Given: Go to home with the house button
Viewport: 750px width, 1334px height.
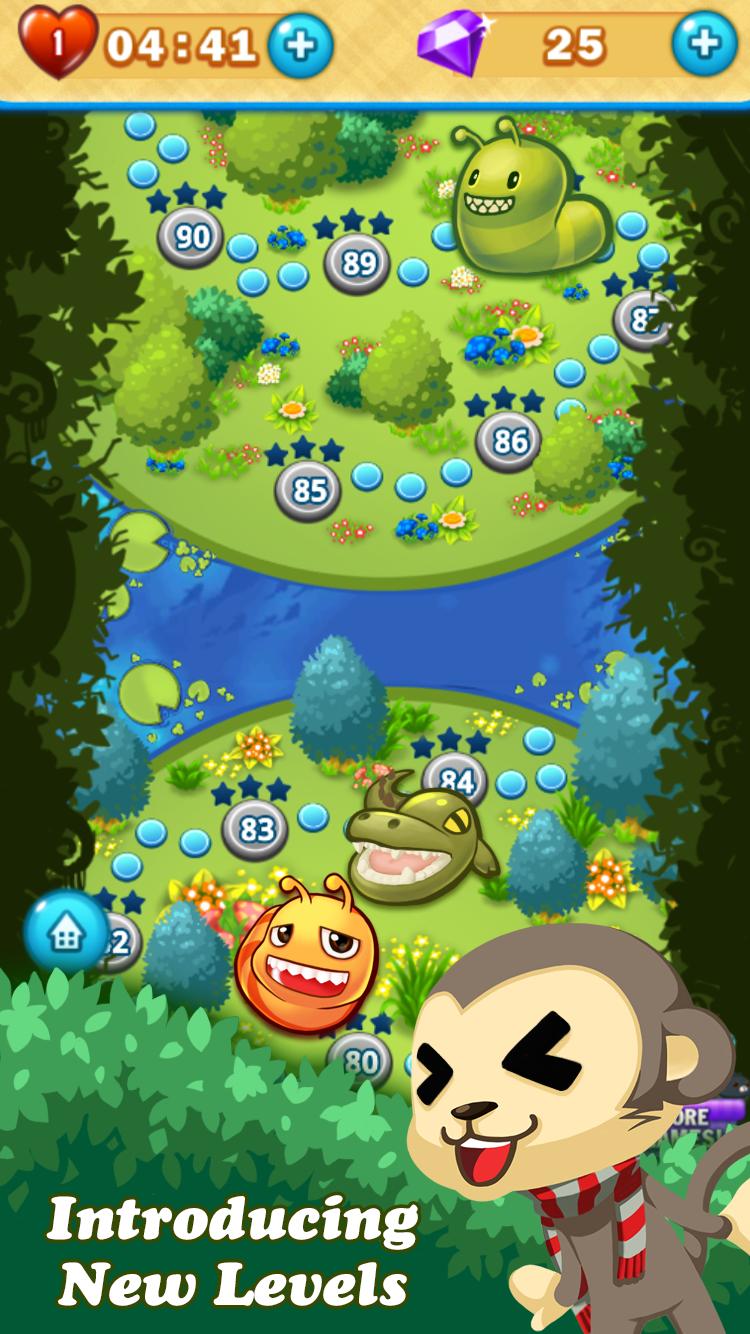Looking at the screenshot, I should [66, 932].
